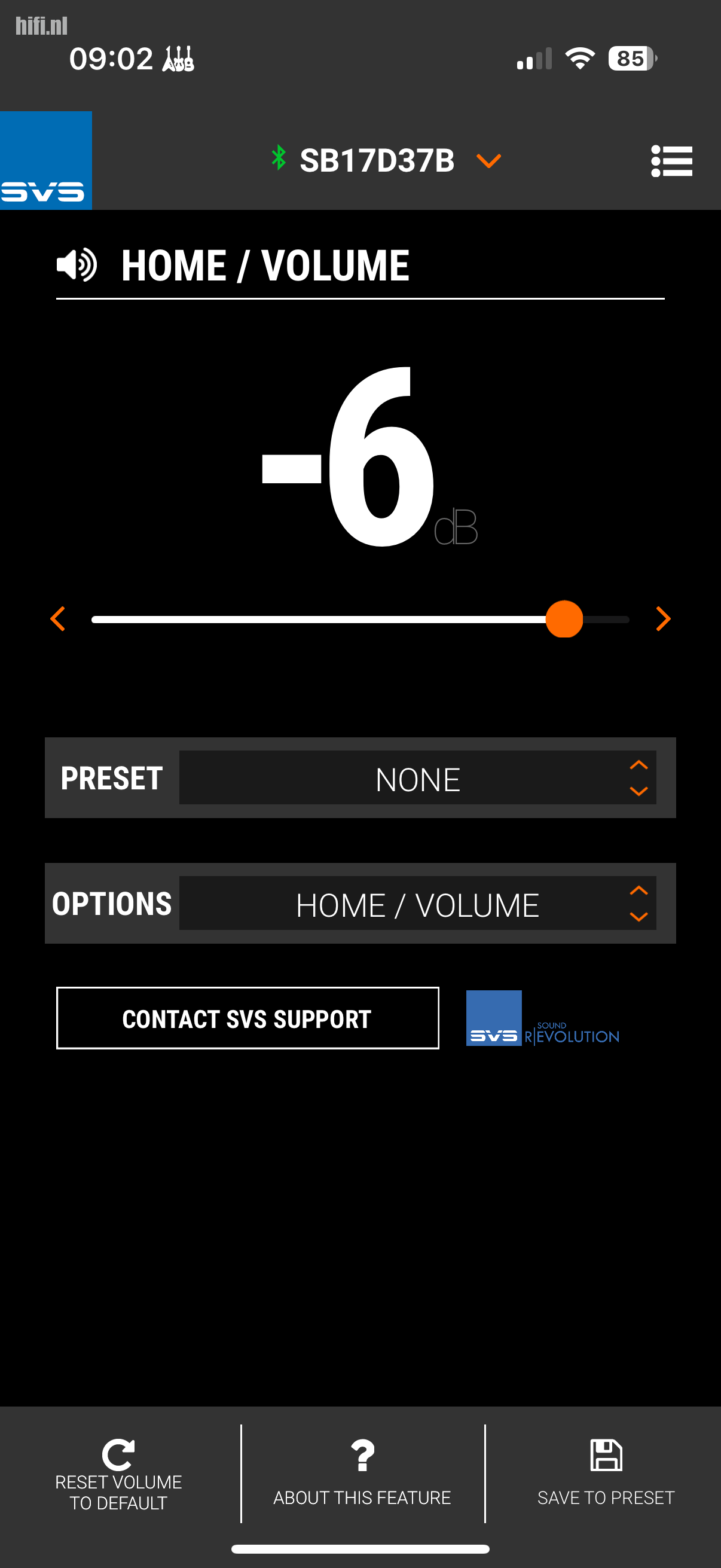
Task: Open the PRESET dropdown showing NONE
Action: point(417,778)
